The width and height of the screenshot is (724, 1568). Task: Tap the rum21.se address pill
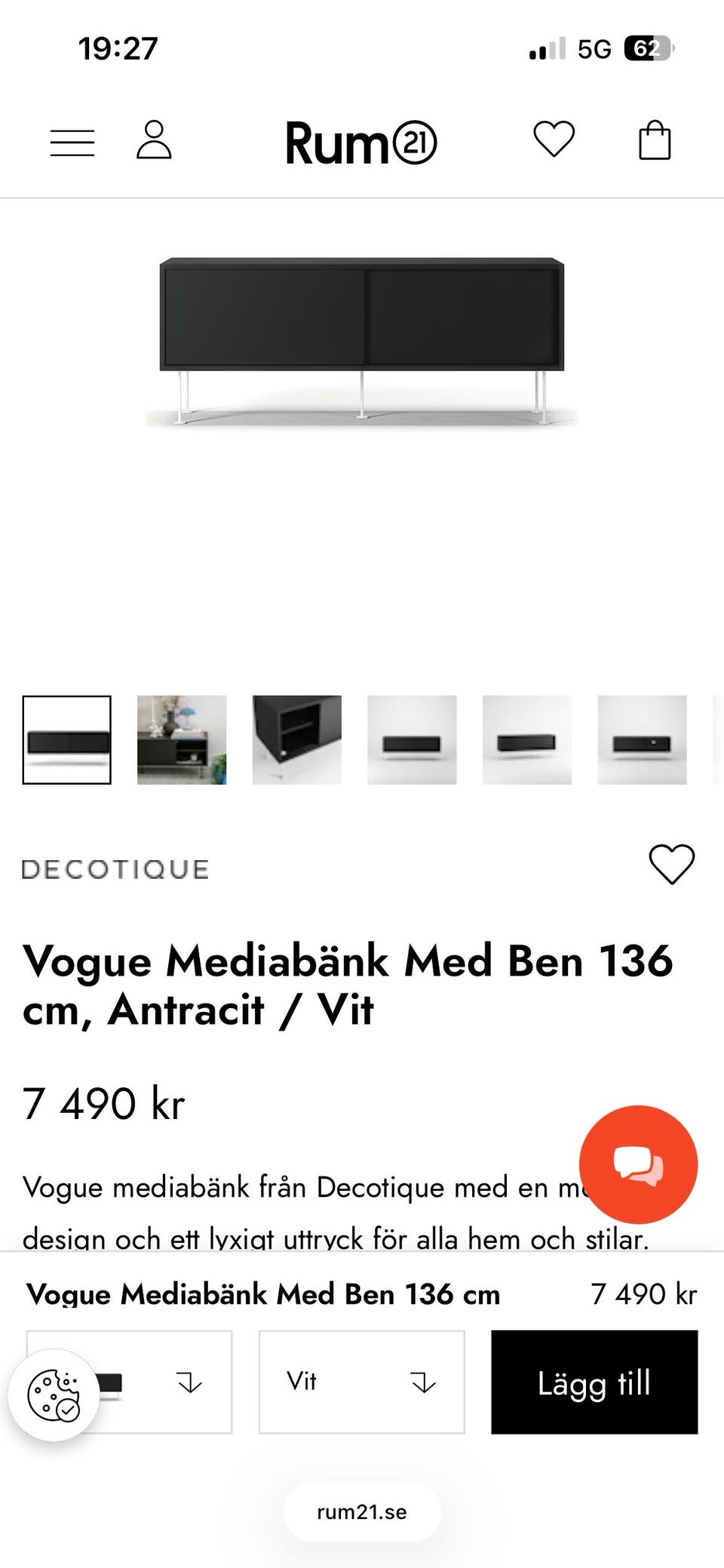point(362,1511)
